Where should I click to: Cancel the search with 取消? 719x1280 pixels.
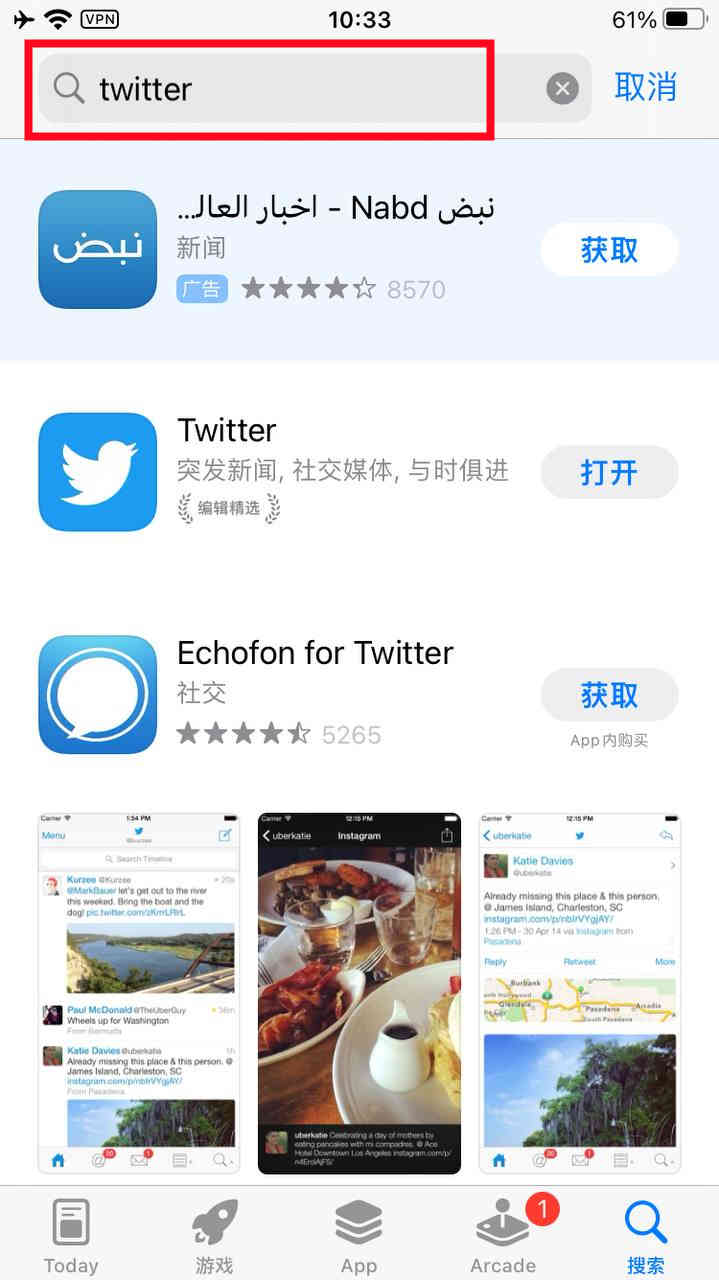(x=645, y=88)
